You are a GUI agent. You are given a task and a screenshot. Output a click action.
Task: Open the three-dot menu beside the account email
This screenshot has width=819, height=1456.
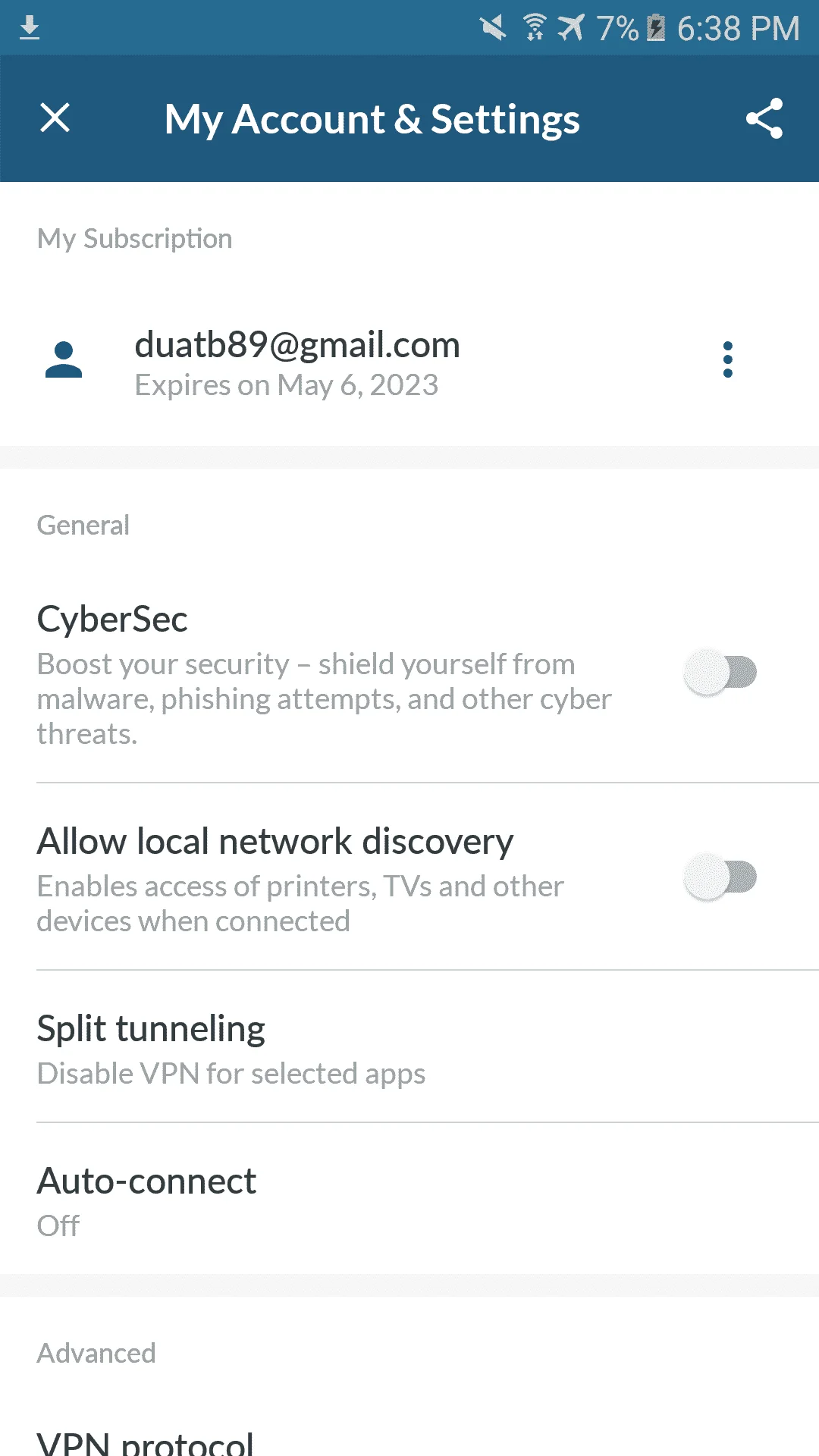(728, 359)
